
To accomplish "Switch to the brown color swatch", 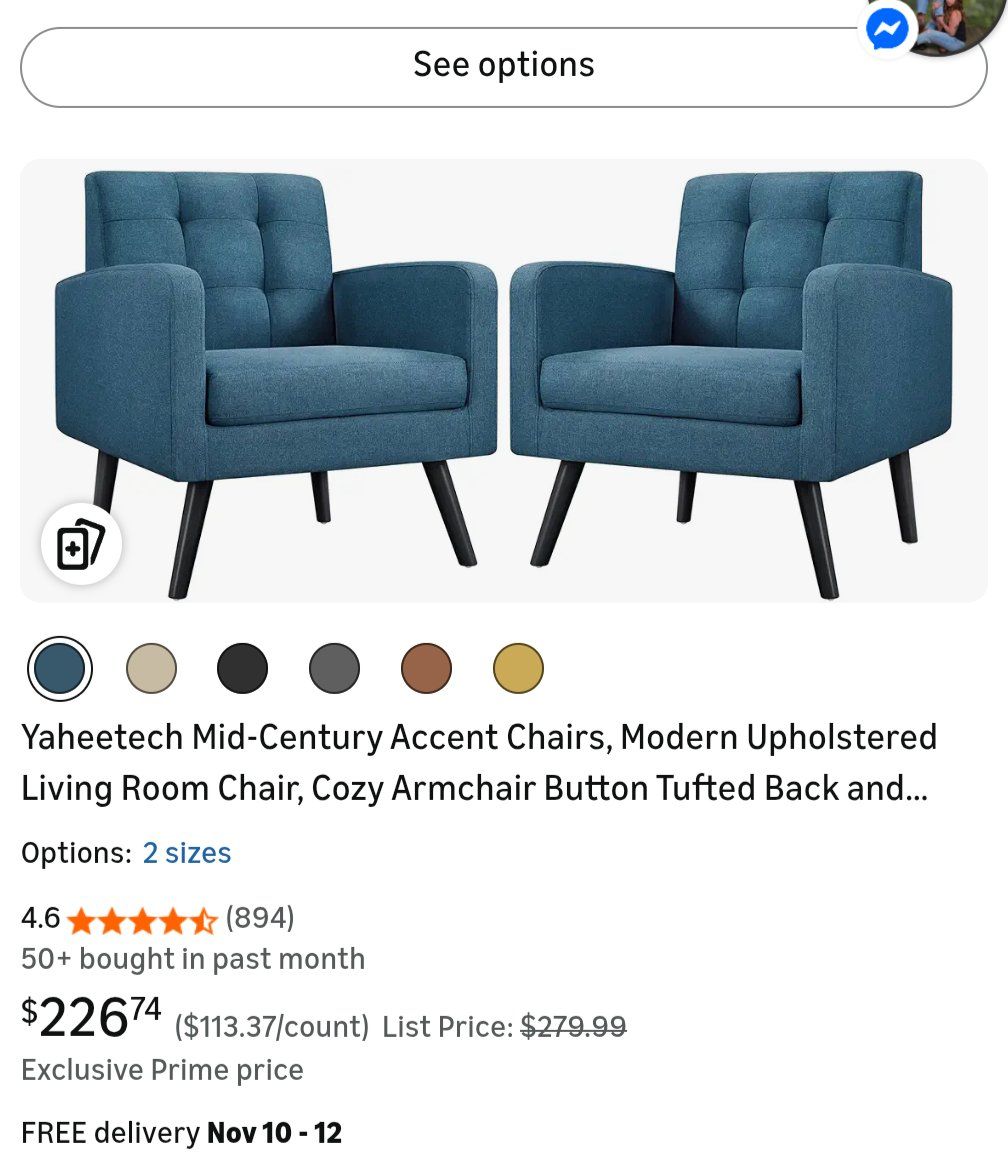I will [x=426, y=669].
